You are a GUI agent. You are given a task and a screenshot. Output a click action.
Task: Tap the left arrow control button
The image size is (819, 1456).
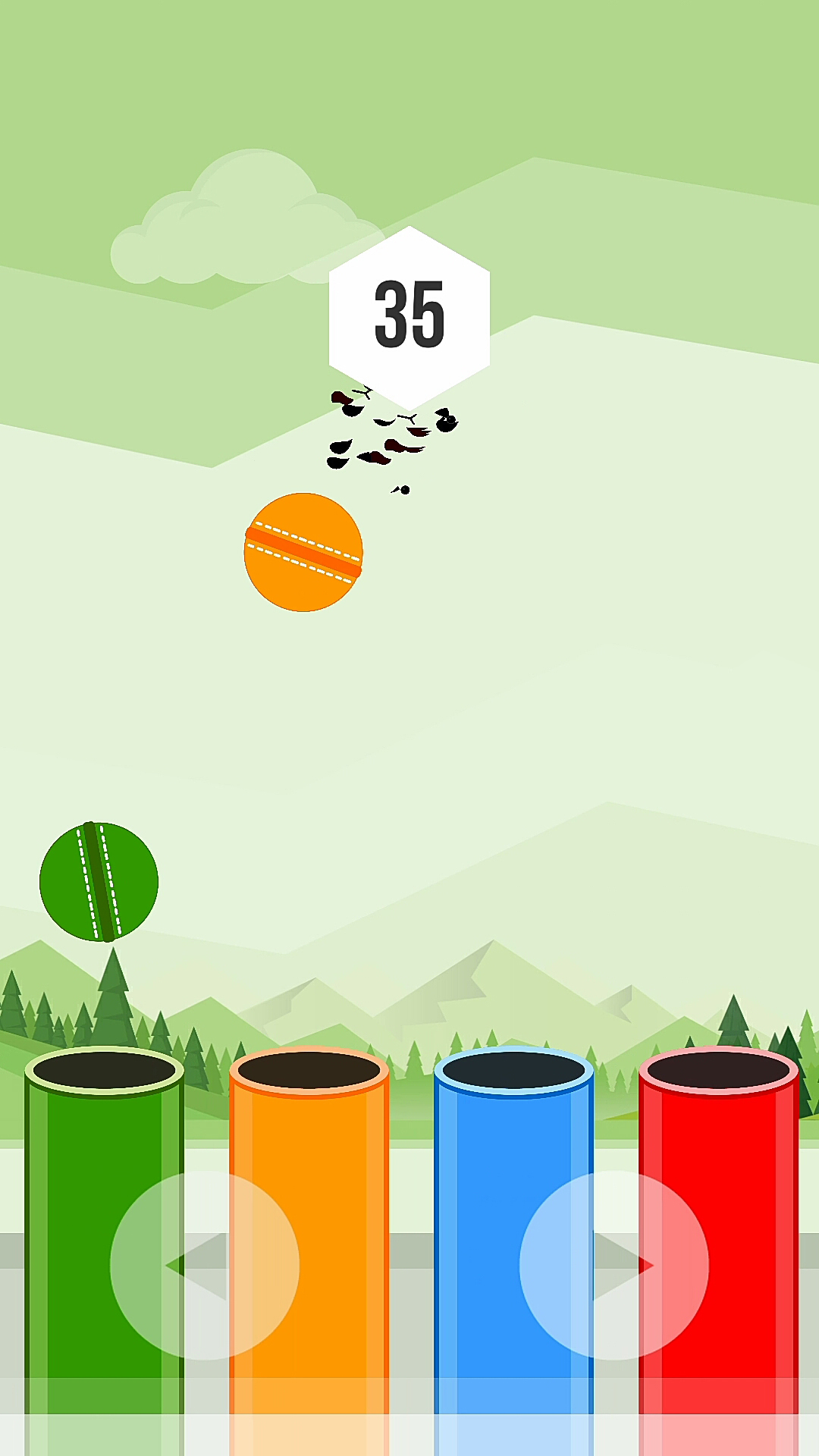click(204, 1265)
